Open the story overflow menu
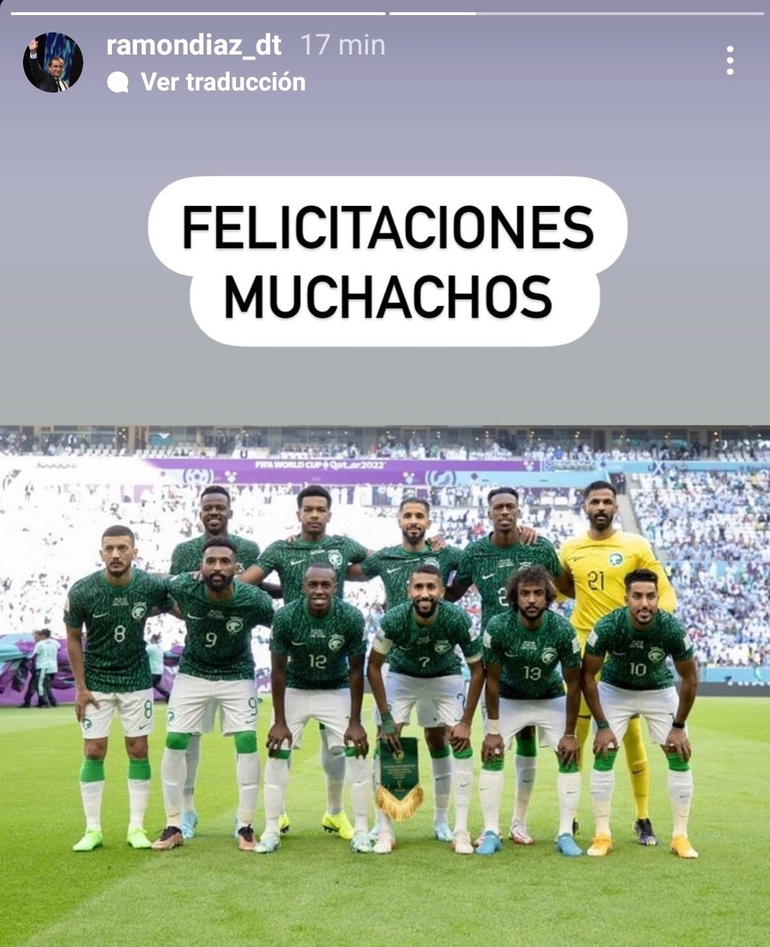The height and width of the screenshot is (947, 770). pyautogui.click(x=730, y=61)
